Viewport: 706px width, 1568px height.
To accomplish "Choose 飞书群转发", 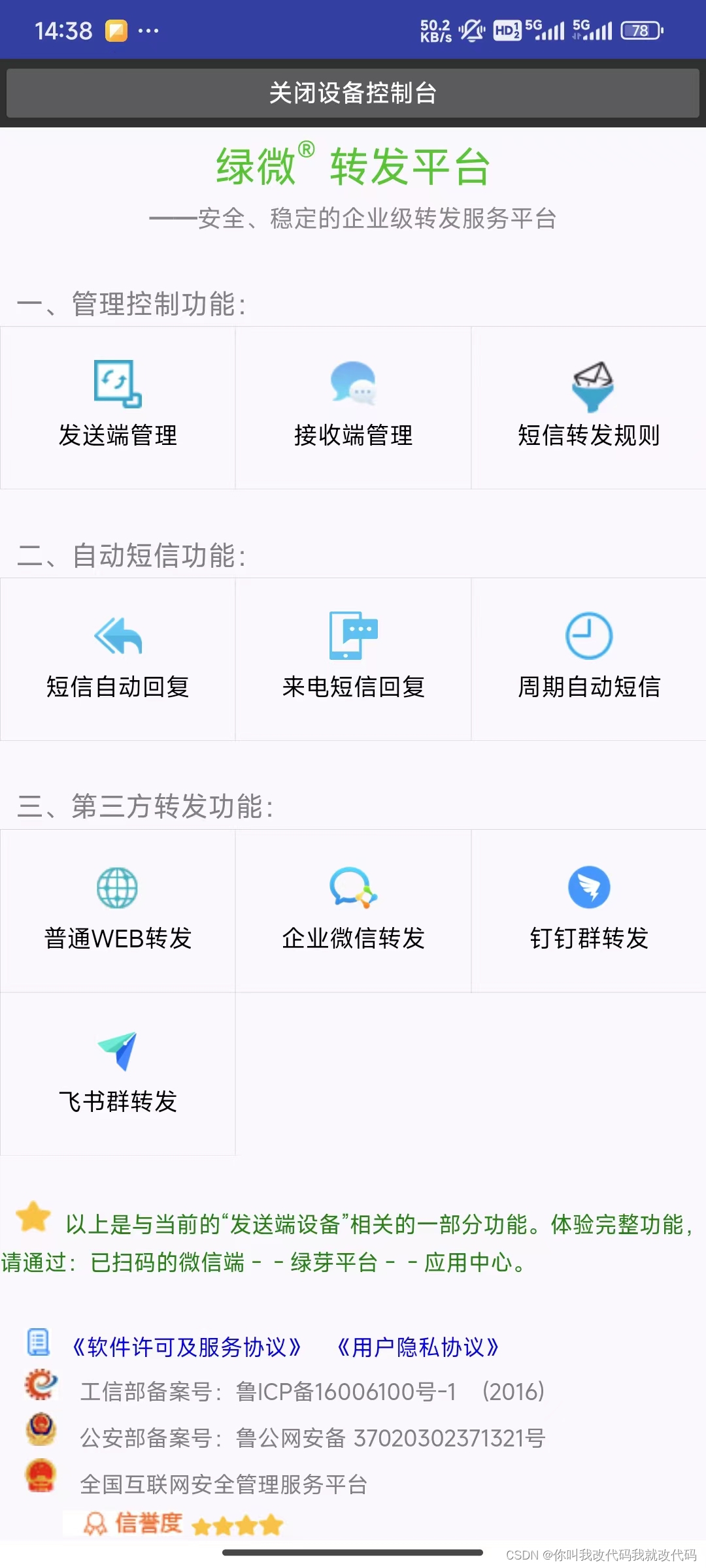I will tap(118, 1074).
